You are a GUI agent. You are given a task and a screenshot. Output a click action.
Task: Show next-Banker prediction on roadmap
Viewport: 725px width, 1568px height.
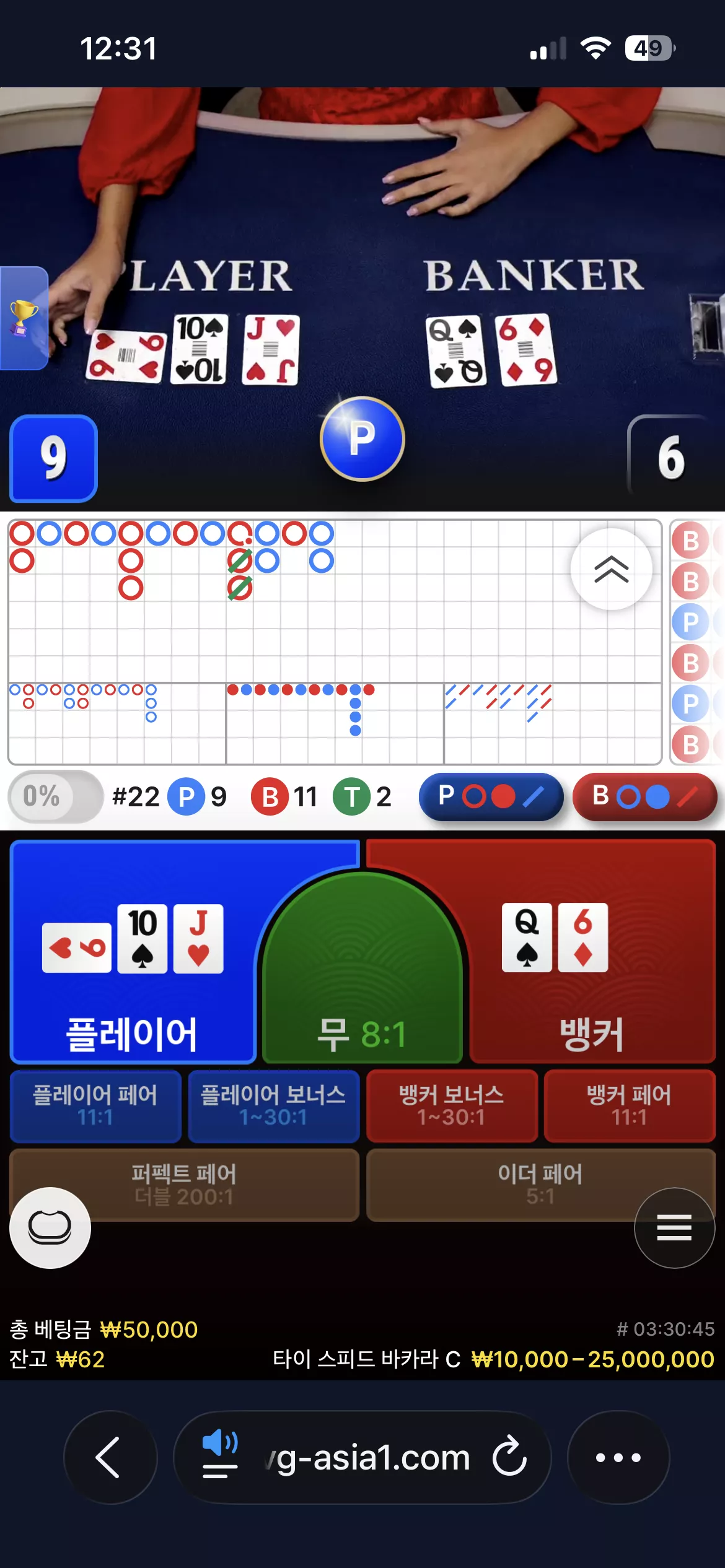pos(644,796)
